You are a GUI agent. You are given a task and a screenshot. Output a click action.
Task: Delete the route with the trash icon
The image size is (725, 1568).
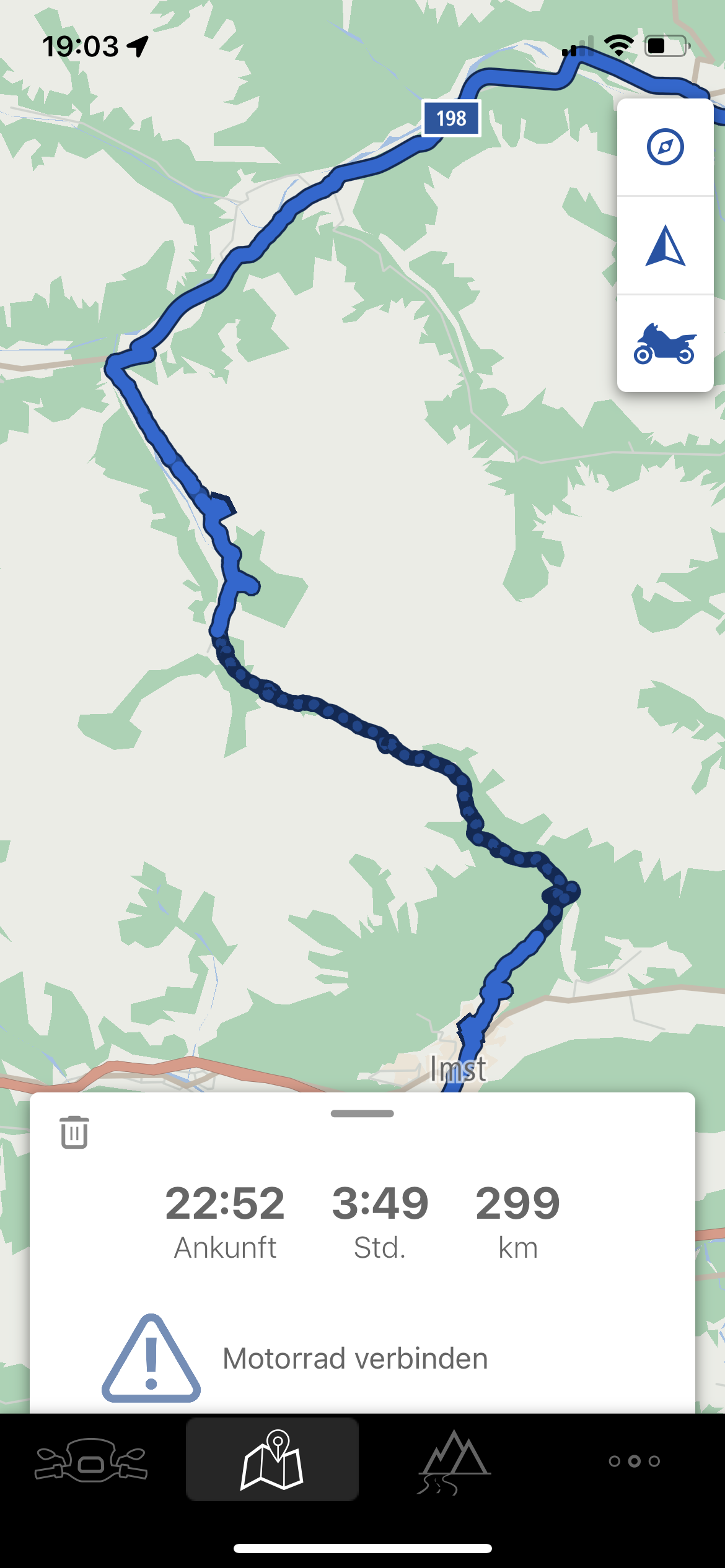74,1132
